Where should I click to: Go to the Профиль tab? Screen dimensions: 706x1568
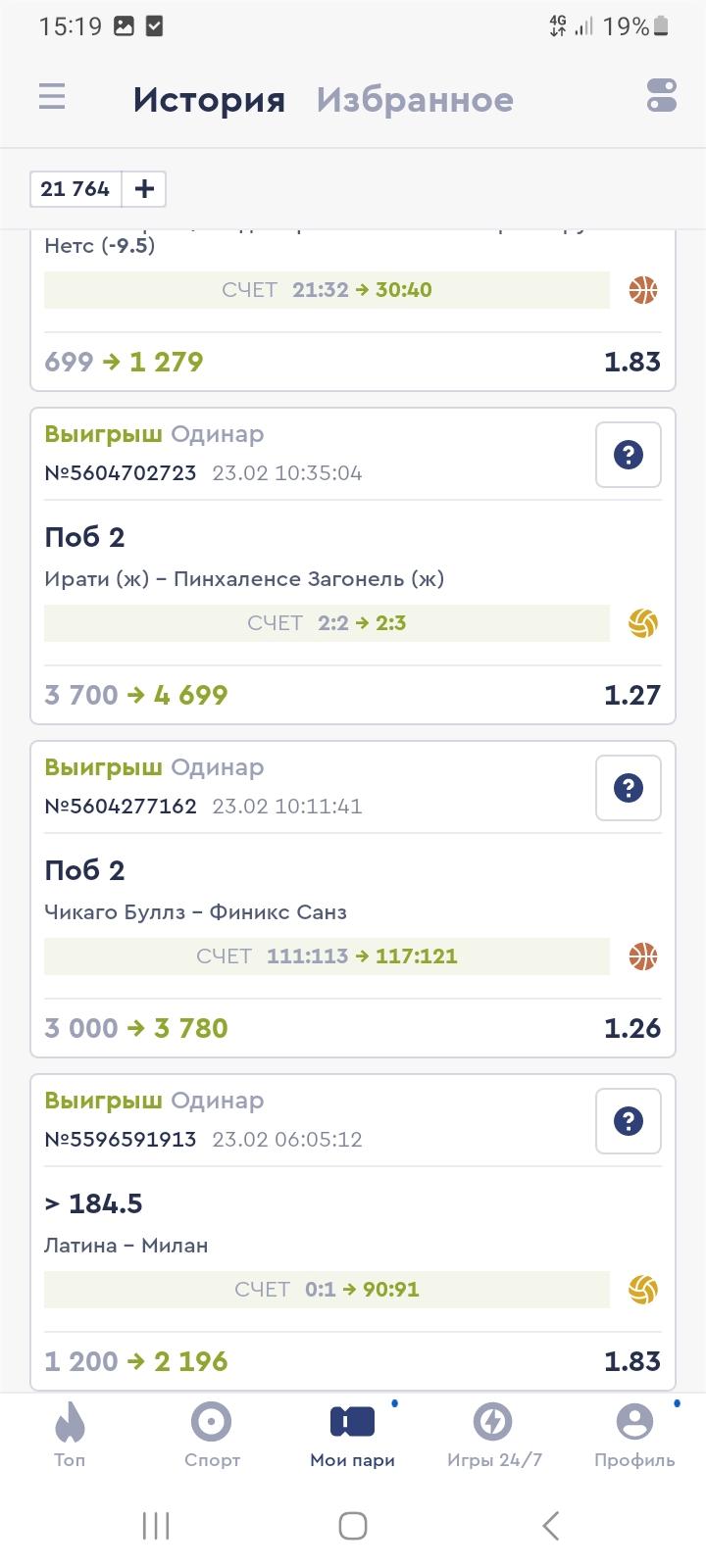(x=634, y=1434)
